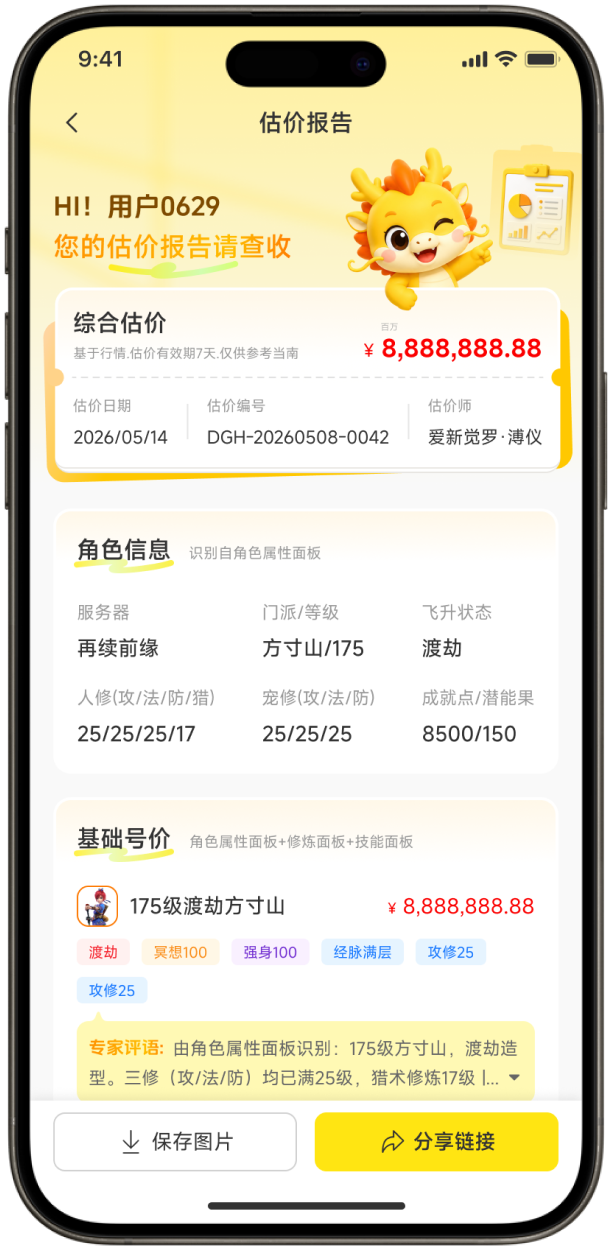Expand the 专家评语 comment text
The image size is (612, 1250).
click(x=515, y=1078)
